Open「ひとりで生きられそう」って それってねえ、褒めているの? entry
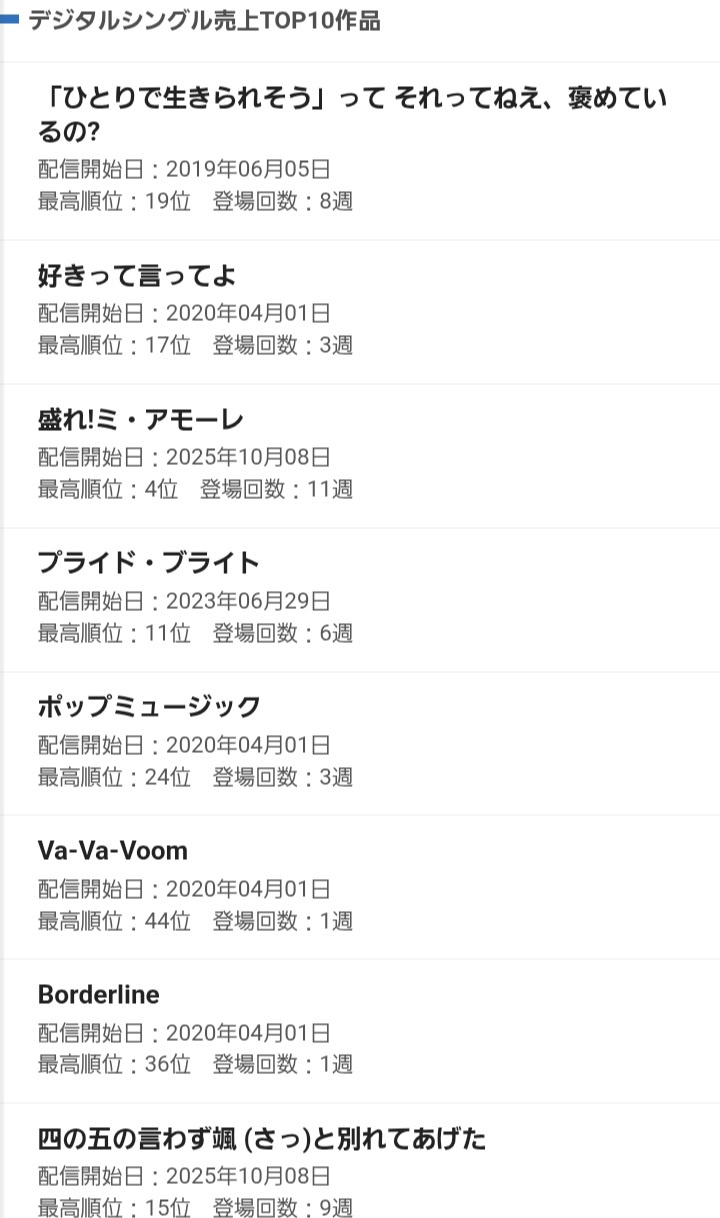This screenshot has width=720, height=1218. click(x=352, y=114)
